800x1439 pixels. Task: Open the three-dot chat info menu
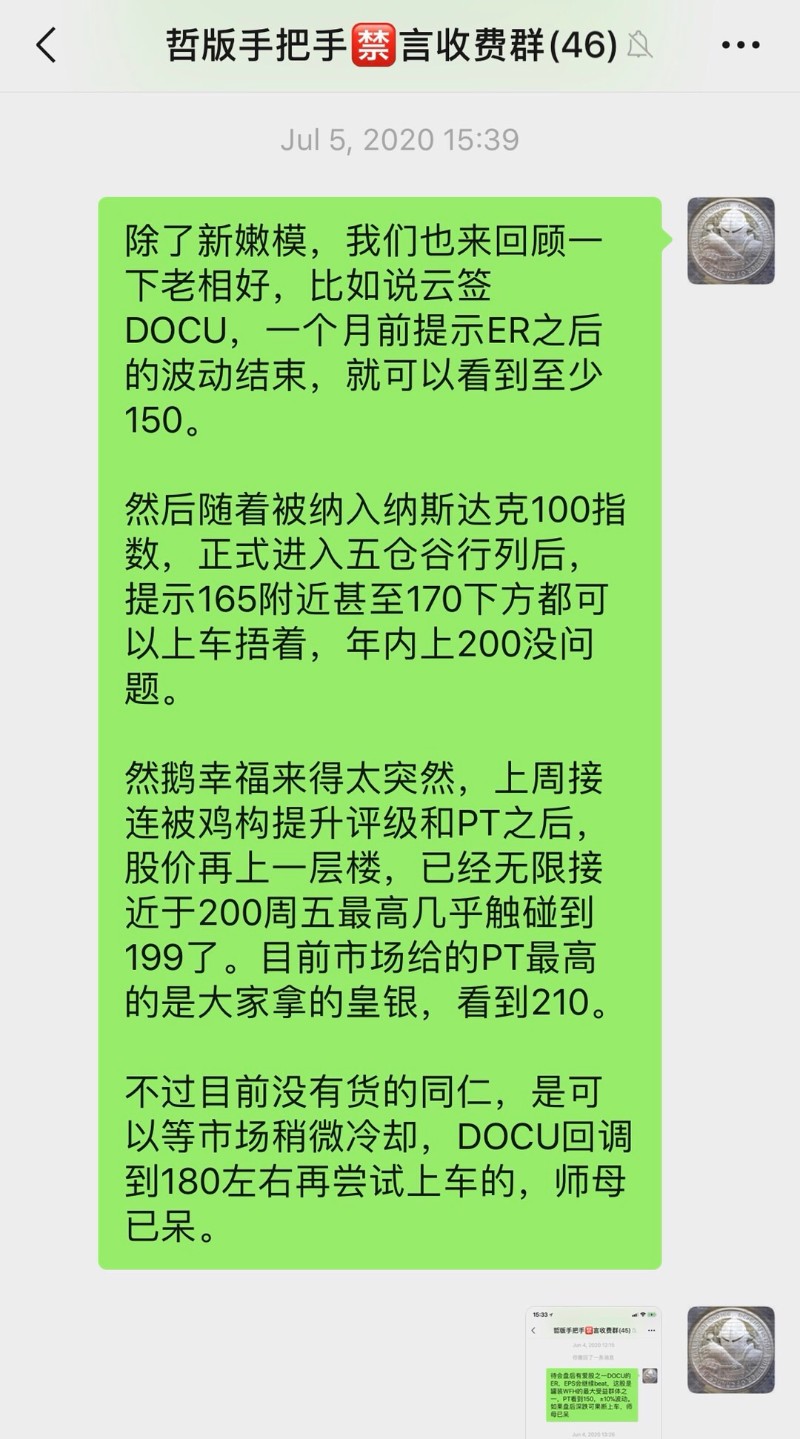(741, 46)
